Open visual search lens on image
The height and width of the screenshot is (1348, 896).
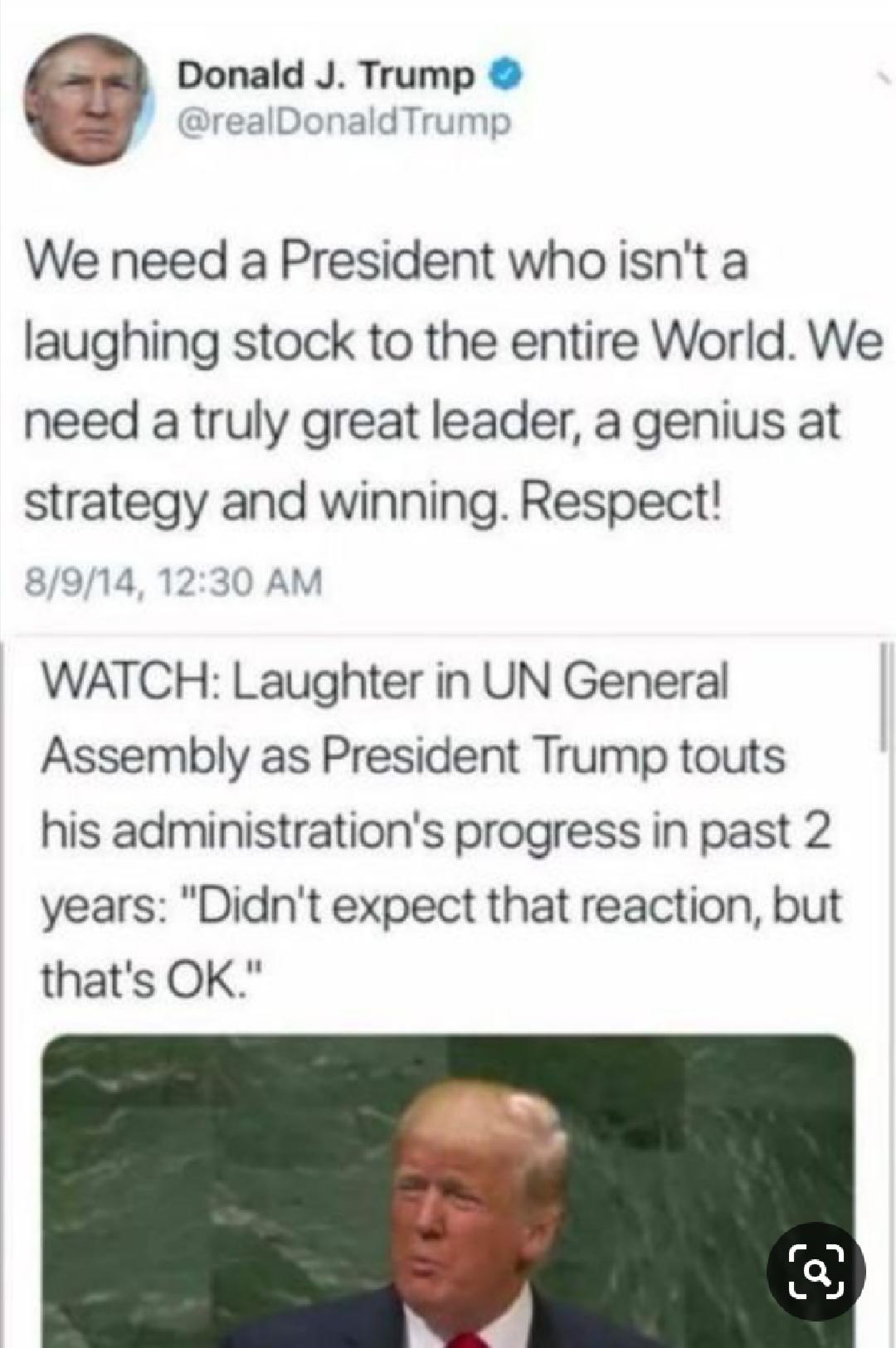point(817,1271)
